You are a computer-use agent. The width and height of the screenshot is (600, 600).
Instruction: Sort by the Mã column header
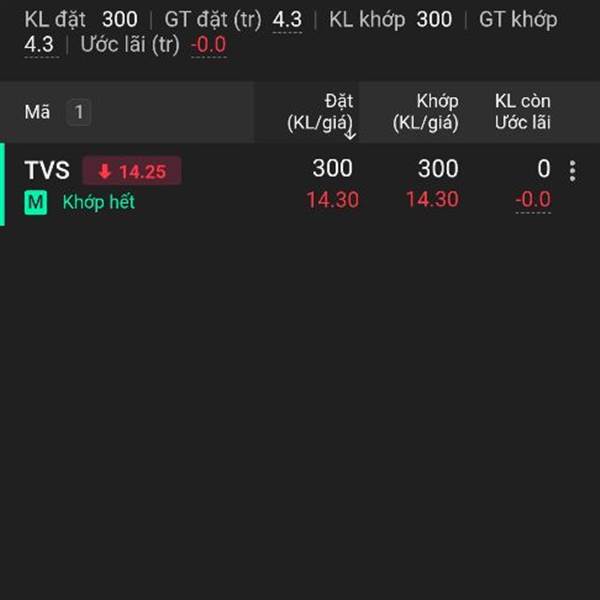(x=37, y=112)
